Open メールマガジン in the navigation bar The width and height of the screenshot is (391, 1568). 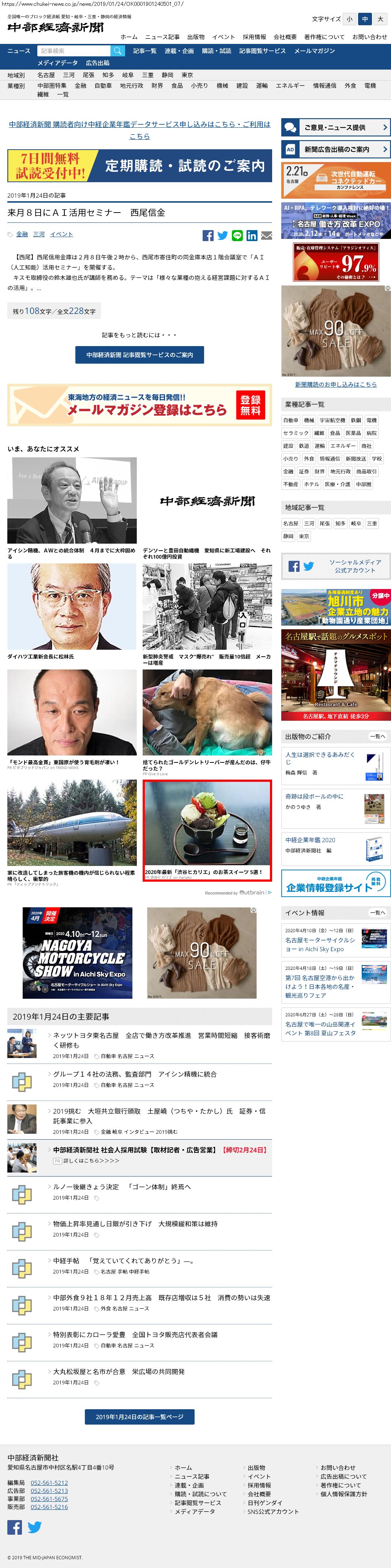point(314,51)
